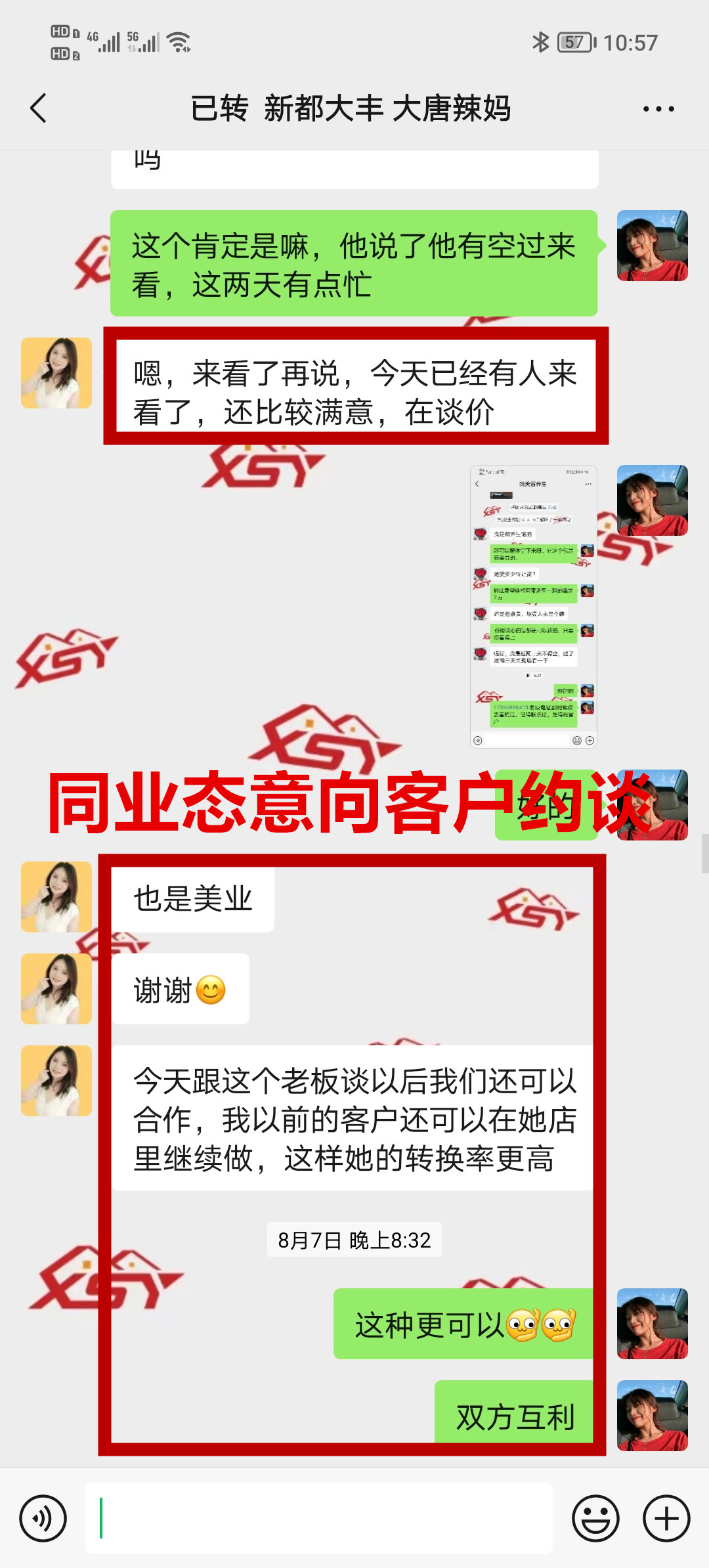Go back from this chat
The width and height of the screenshot is (709, 1568).
point(39,108)
